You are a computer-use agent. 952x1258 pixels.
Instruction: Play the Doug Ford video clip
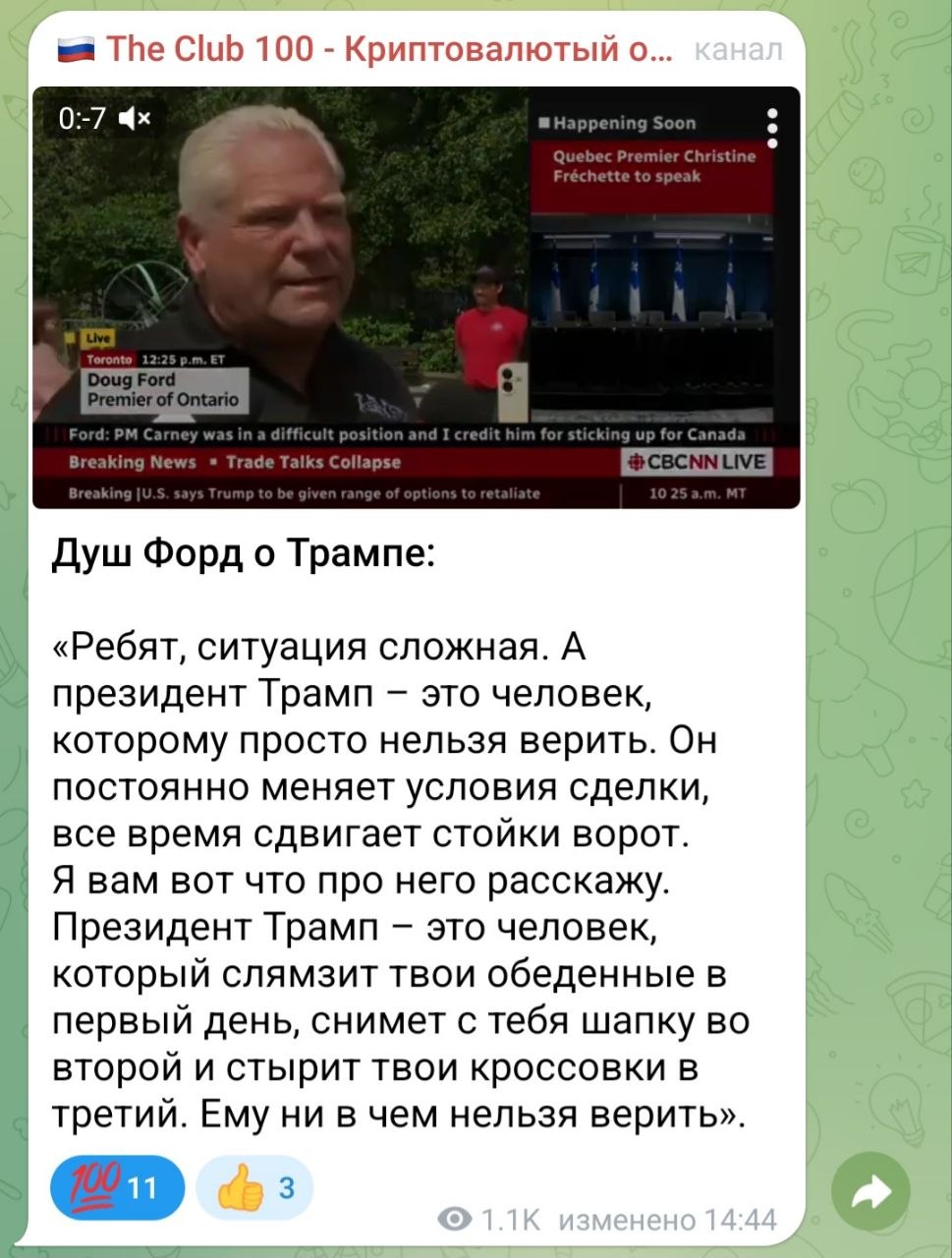click(x=416, y=297)
